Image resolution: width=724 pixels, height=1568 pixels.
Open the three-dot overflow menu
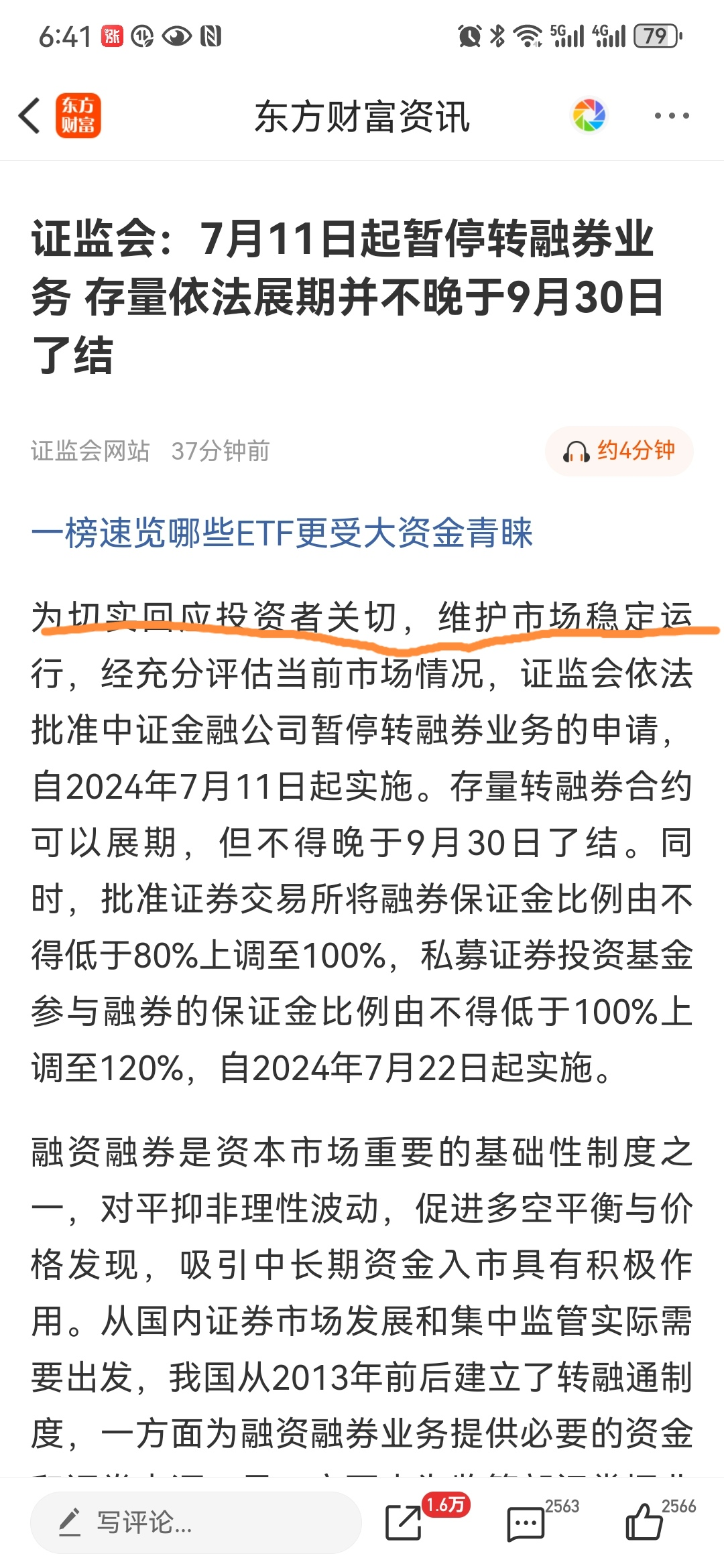coord(672,116)
